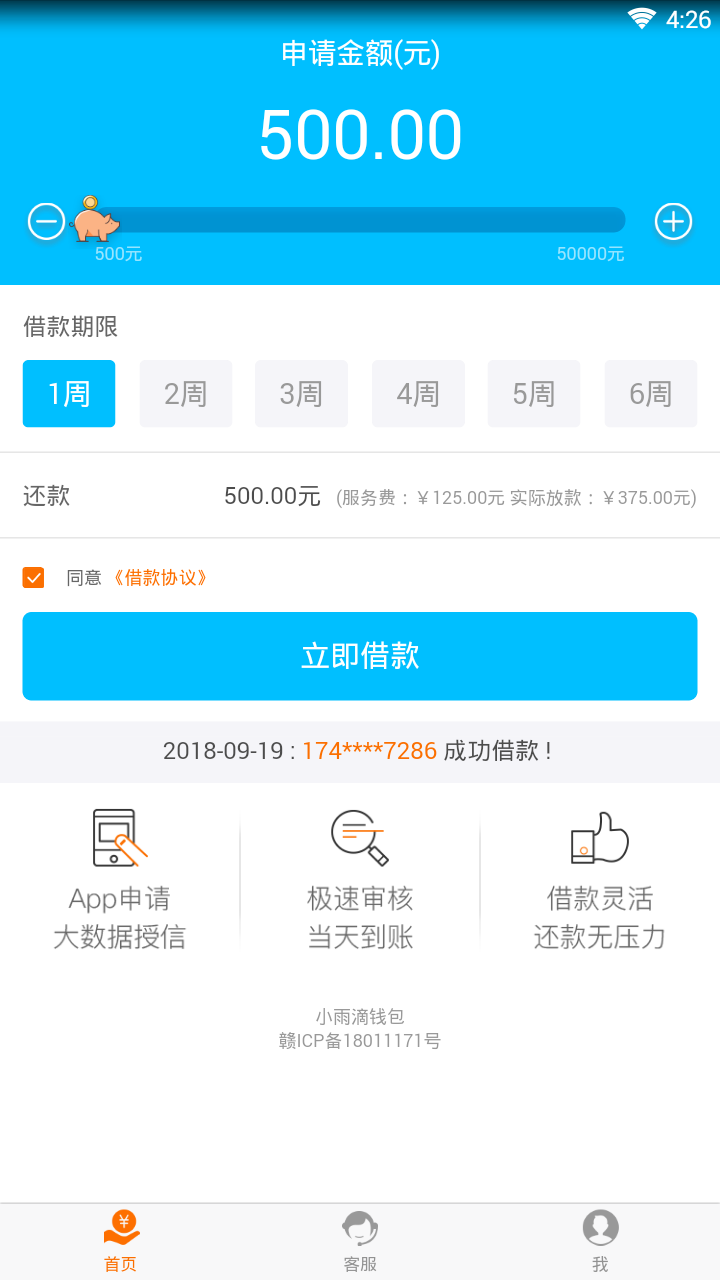720x1280 pixels.
Task: Tap the minus icon to decrease loan amount
Action: (x=46, y=220)
